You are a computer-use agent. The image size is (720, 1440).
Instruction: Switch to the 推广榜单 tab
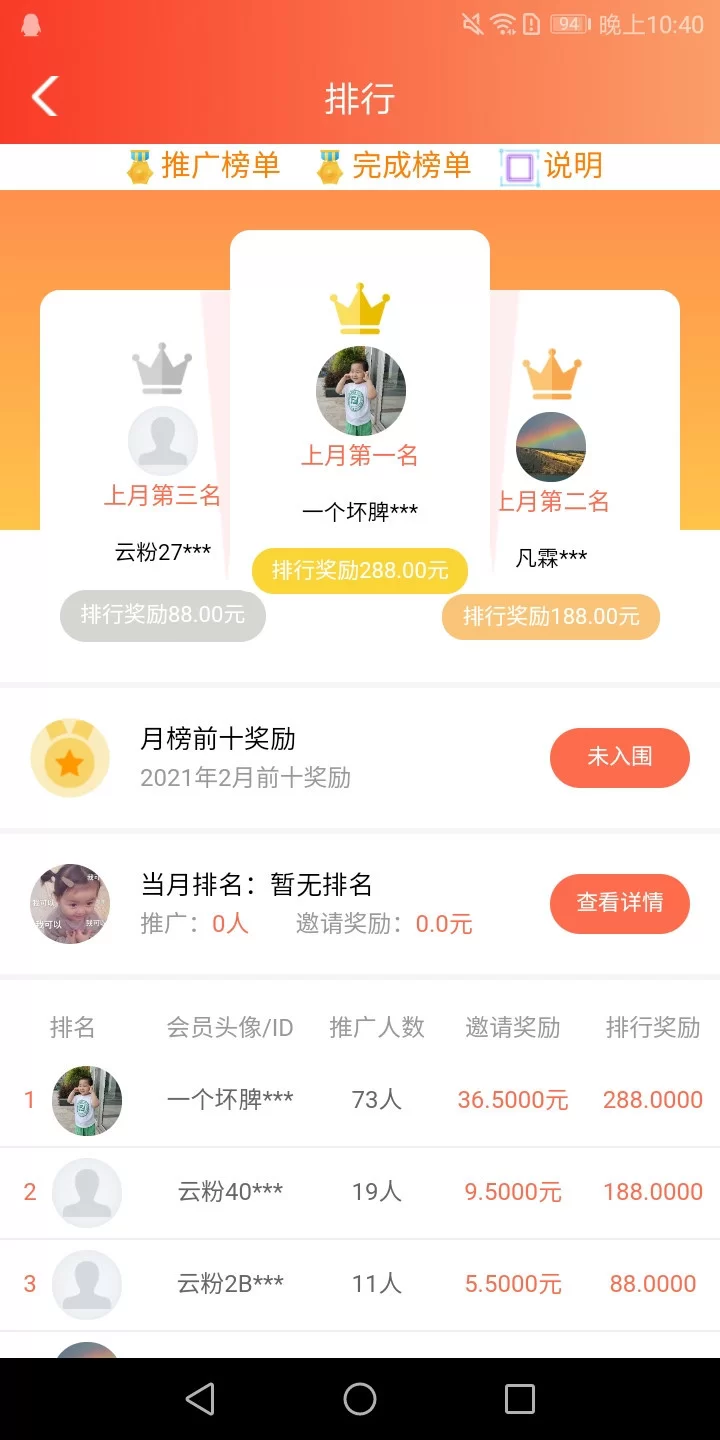pyautogui.click(x=203, y=166)
